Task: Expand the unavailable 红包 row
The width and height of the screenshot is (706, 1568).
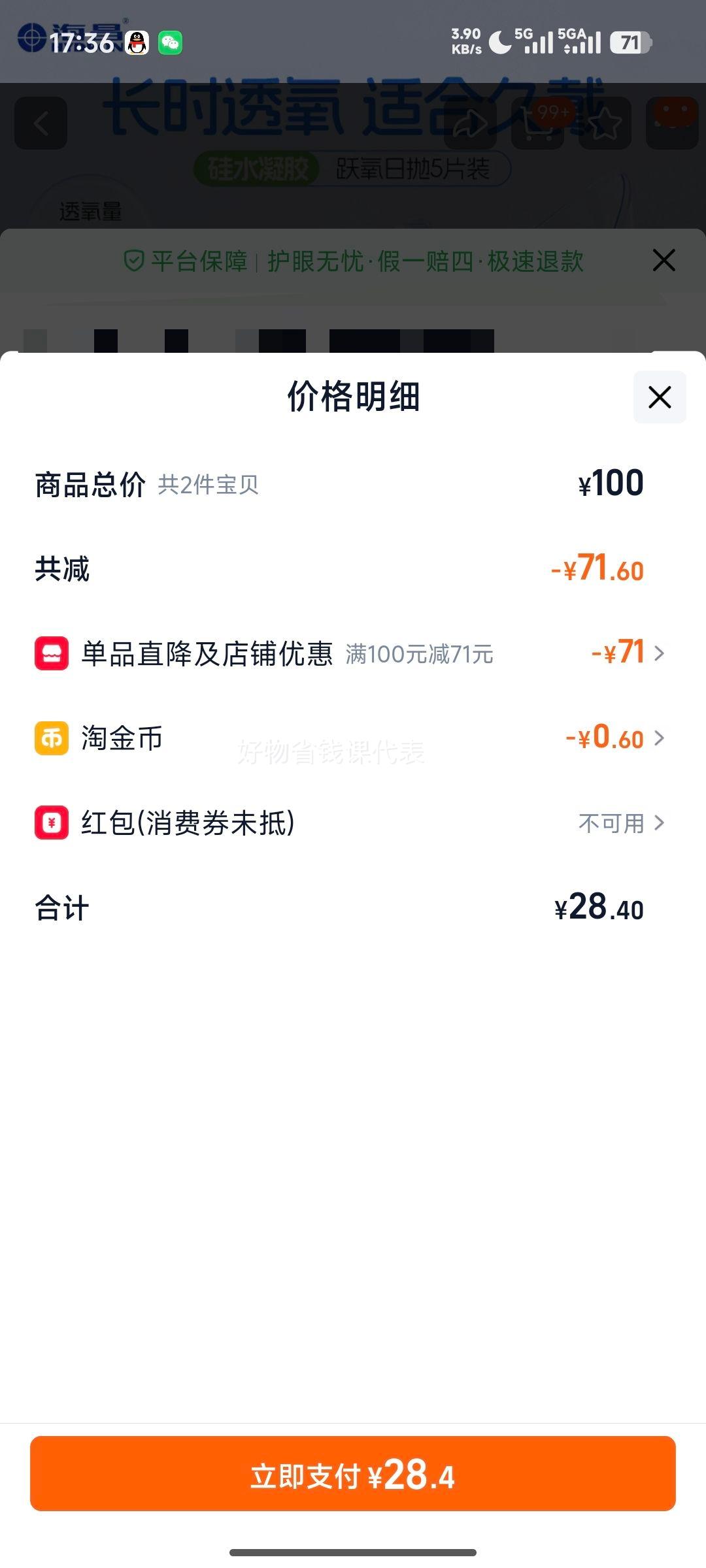Action: click(x=660, y=824)
